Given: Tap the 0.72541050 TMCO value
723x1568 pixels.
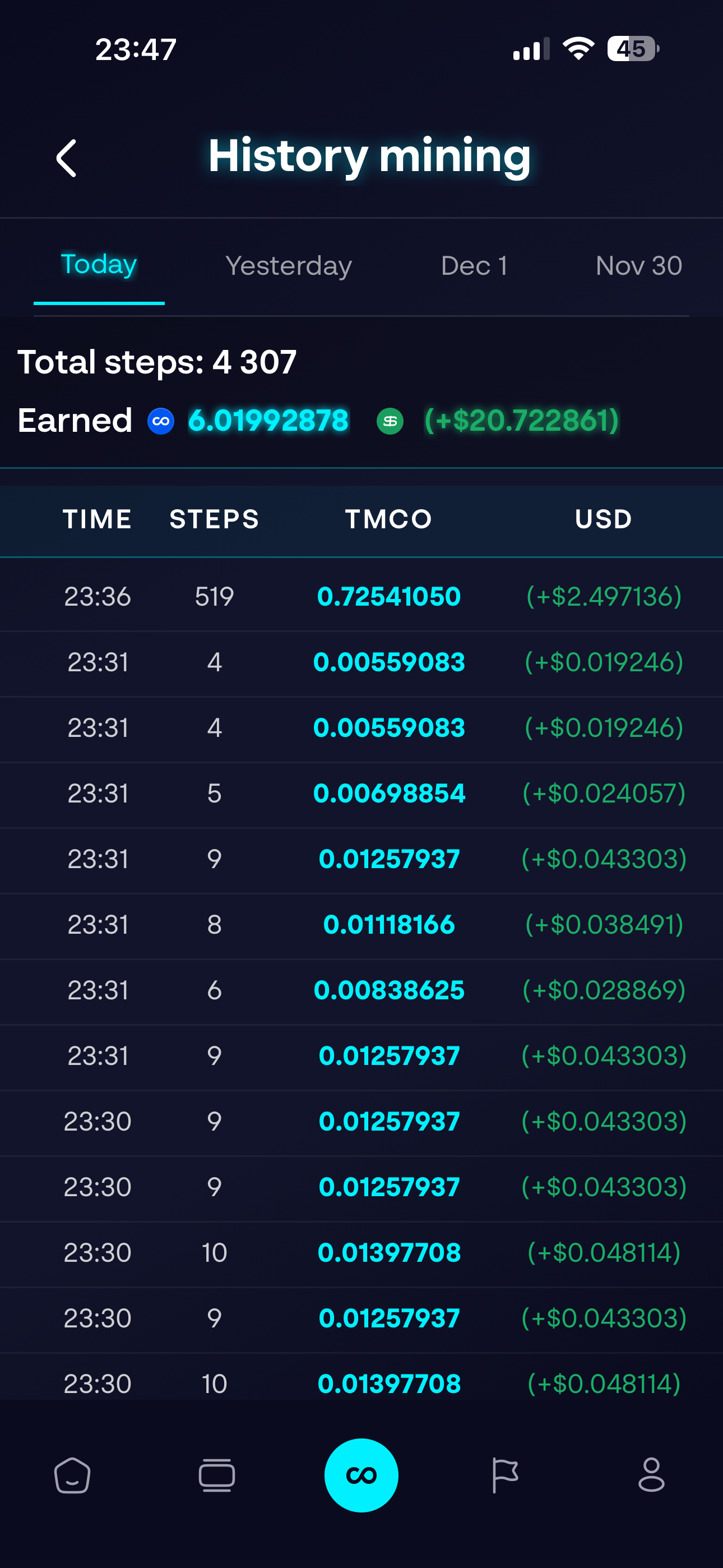Looking at the screenshot, I should pyautogui.click(x=389, y=597).
